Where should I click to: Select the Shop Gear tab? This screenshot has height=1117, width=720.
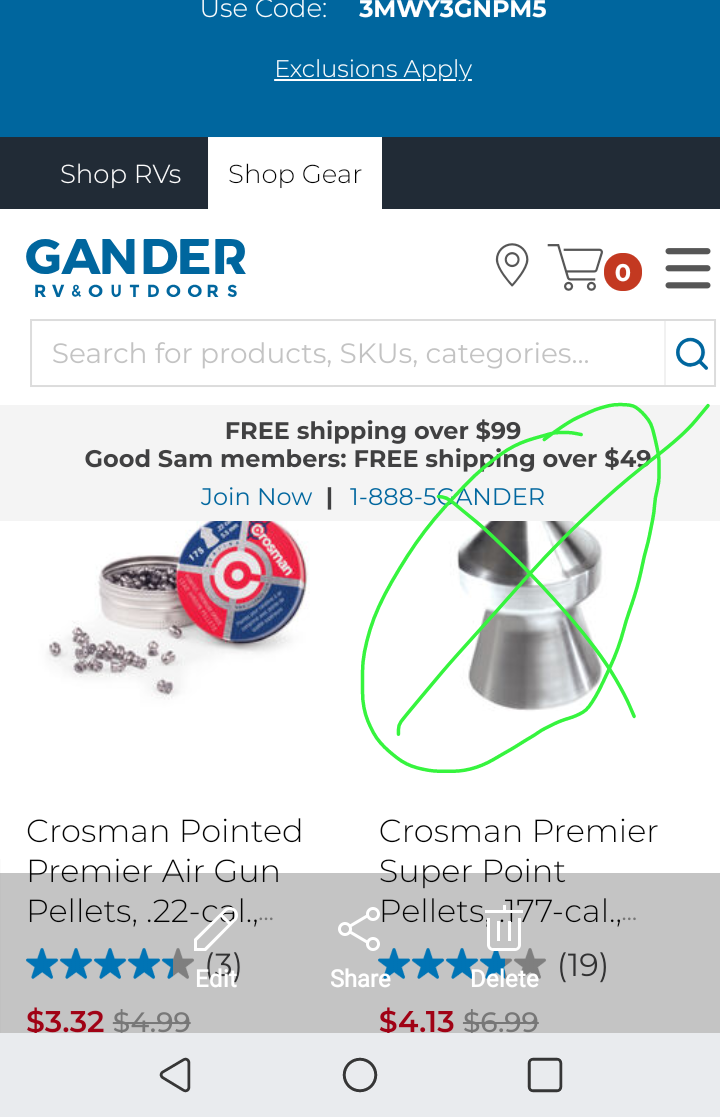click(294, 174)
